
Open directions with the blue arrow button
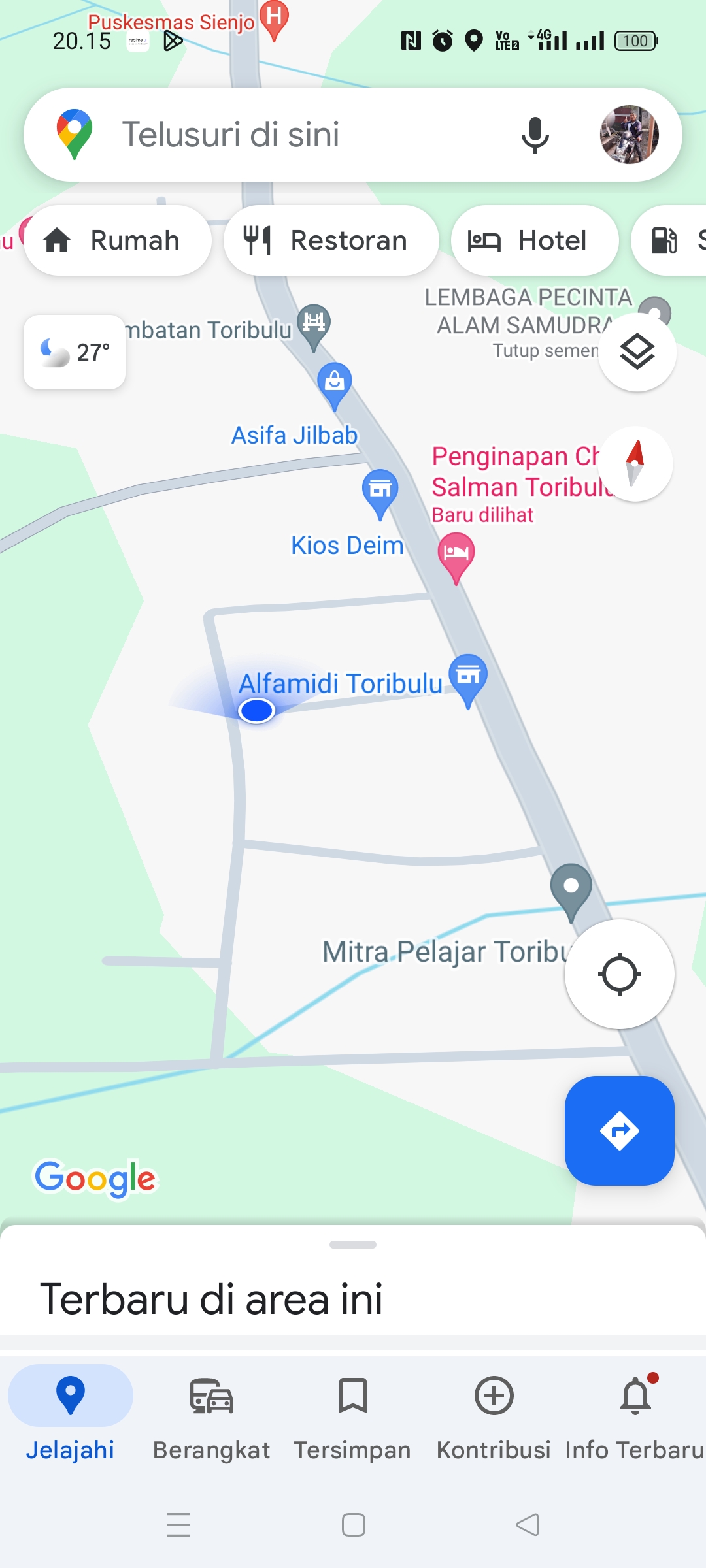click(x=620, y=1131)
